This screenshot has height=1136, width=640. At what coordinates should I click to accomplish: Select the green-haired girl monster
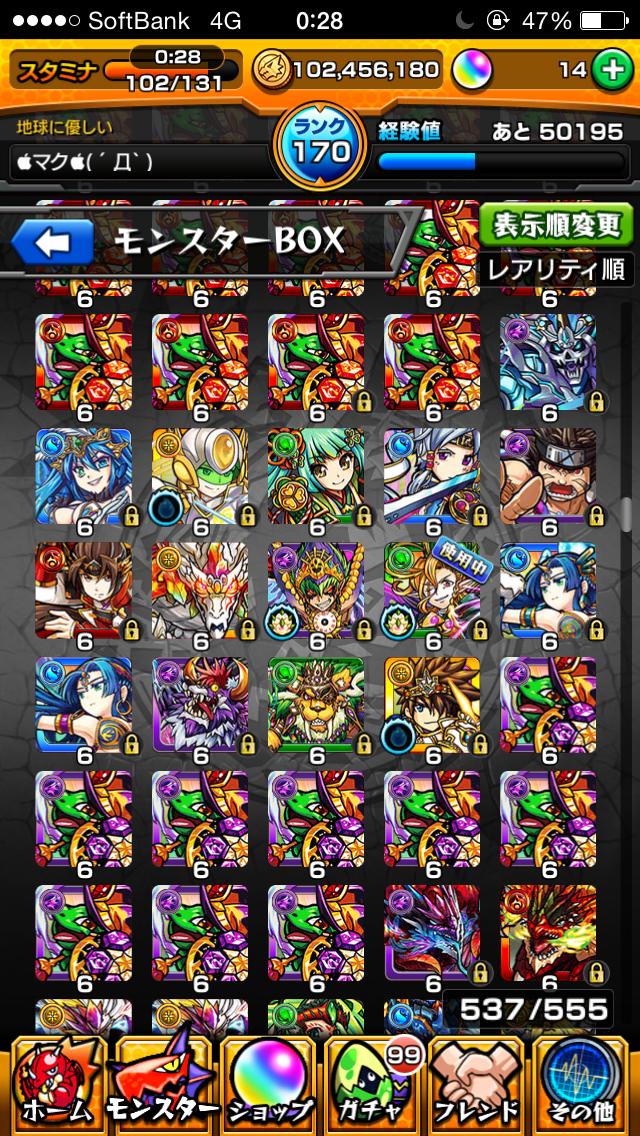316,477
